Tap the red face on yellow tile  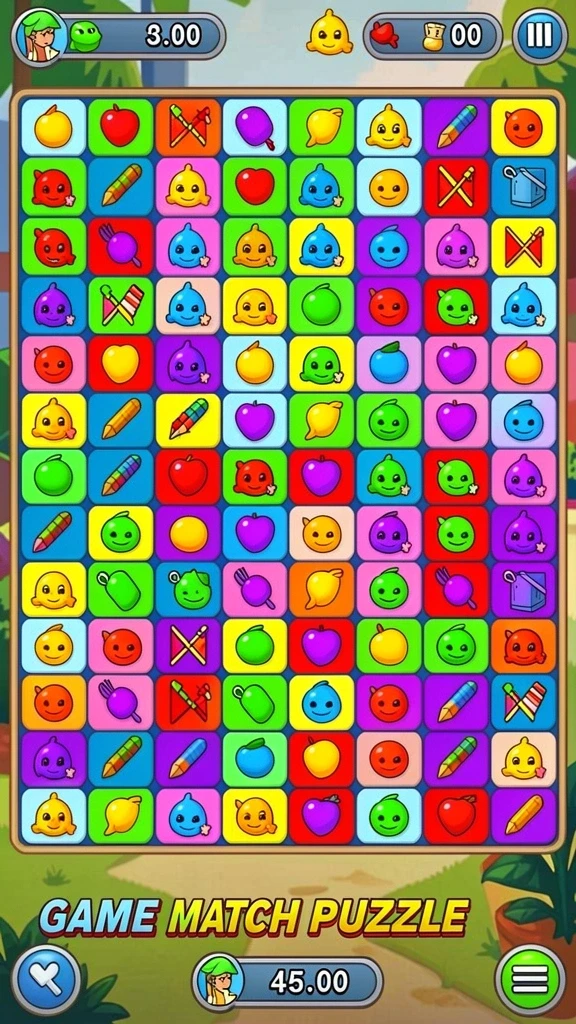[523, 128]
